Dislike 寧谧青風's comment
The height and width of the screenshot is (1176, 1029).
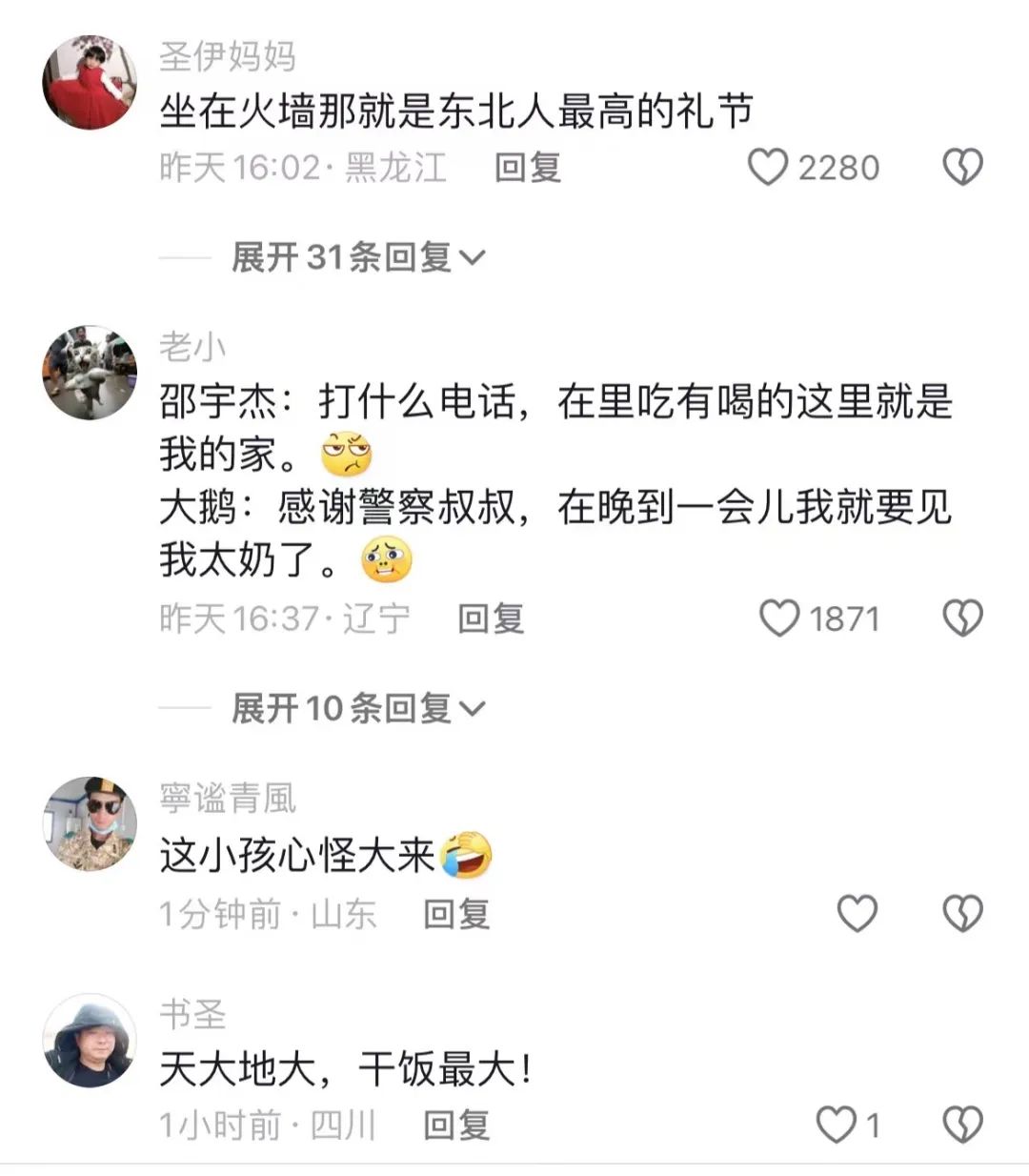click(x=962, y=914)
